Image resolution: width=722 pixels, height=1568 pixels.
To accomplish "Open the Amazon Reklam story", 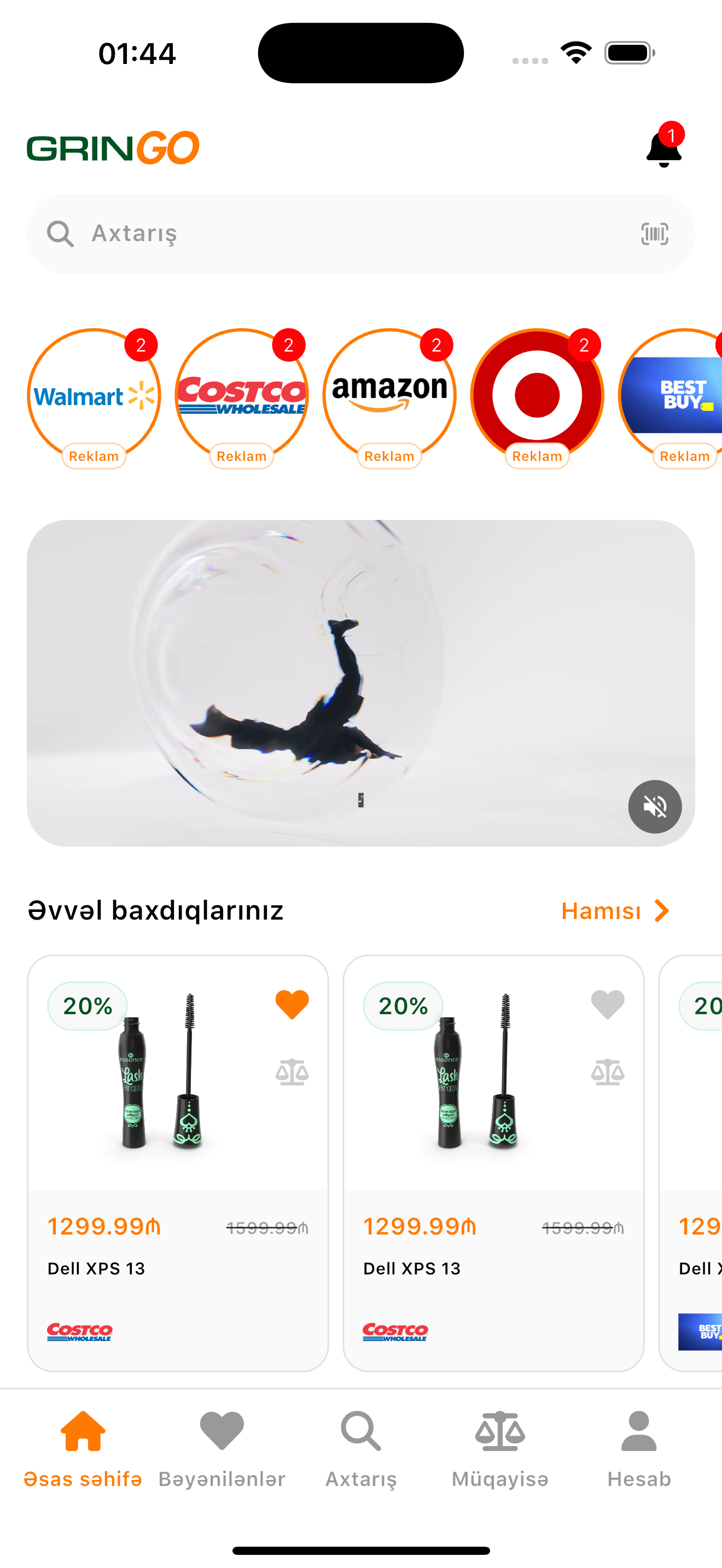I will (x=389, y=396).
